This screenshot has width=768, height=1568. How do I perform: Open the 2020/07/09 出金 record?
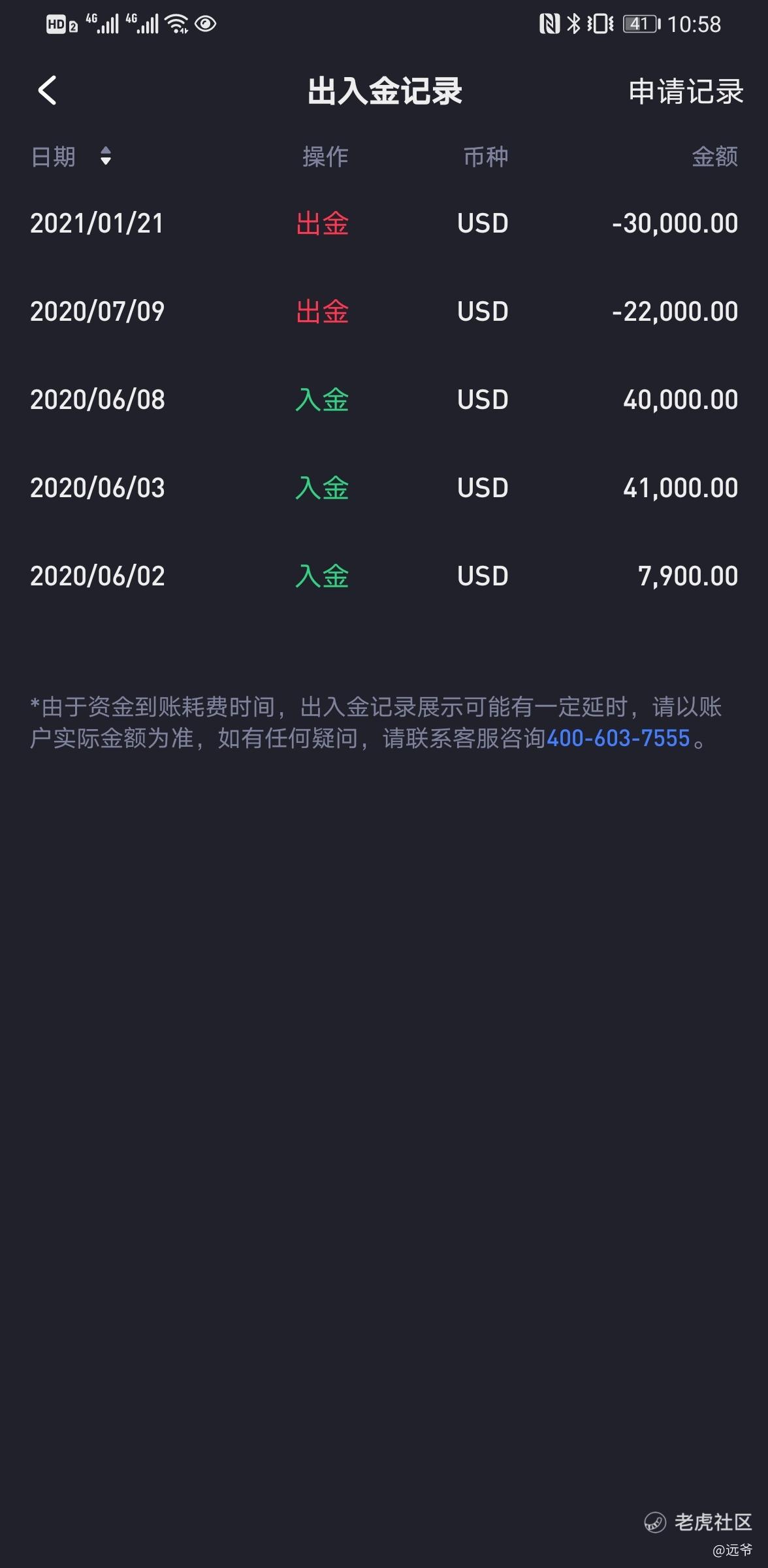384,312
